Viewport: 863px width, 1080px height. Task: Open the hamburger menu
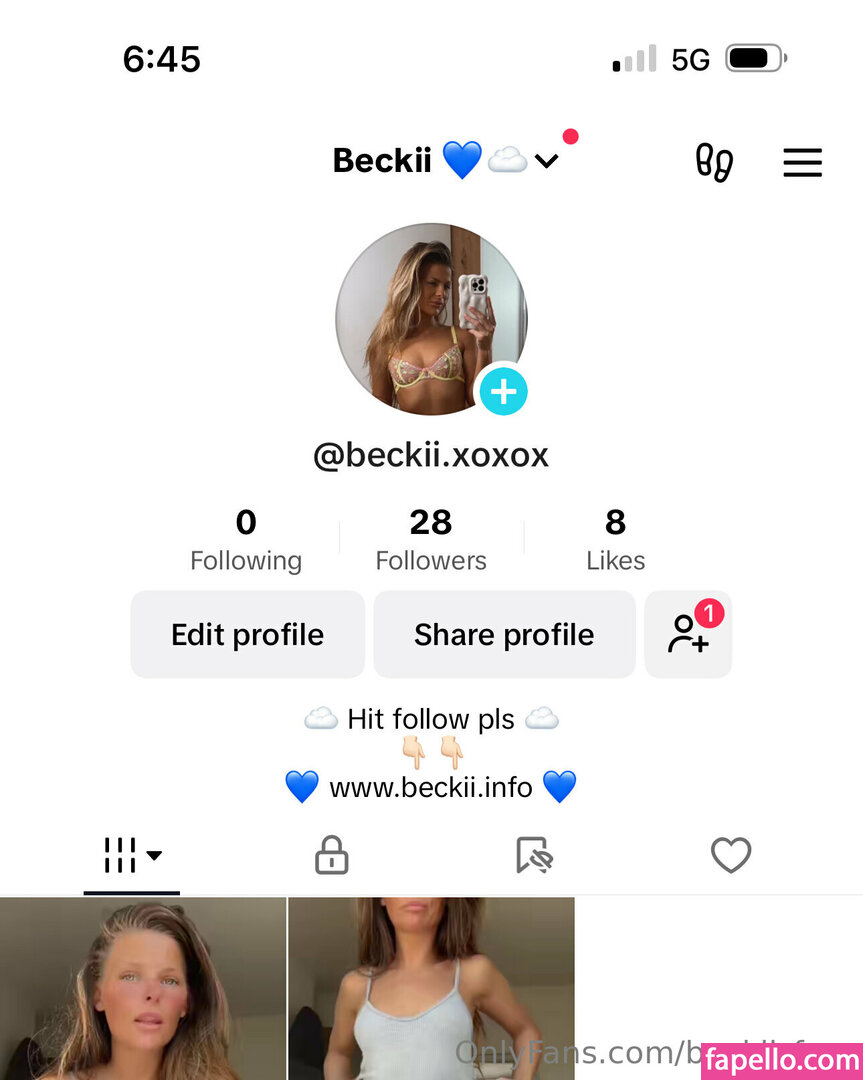pyautogui.click(x=802, y=162)
